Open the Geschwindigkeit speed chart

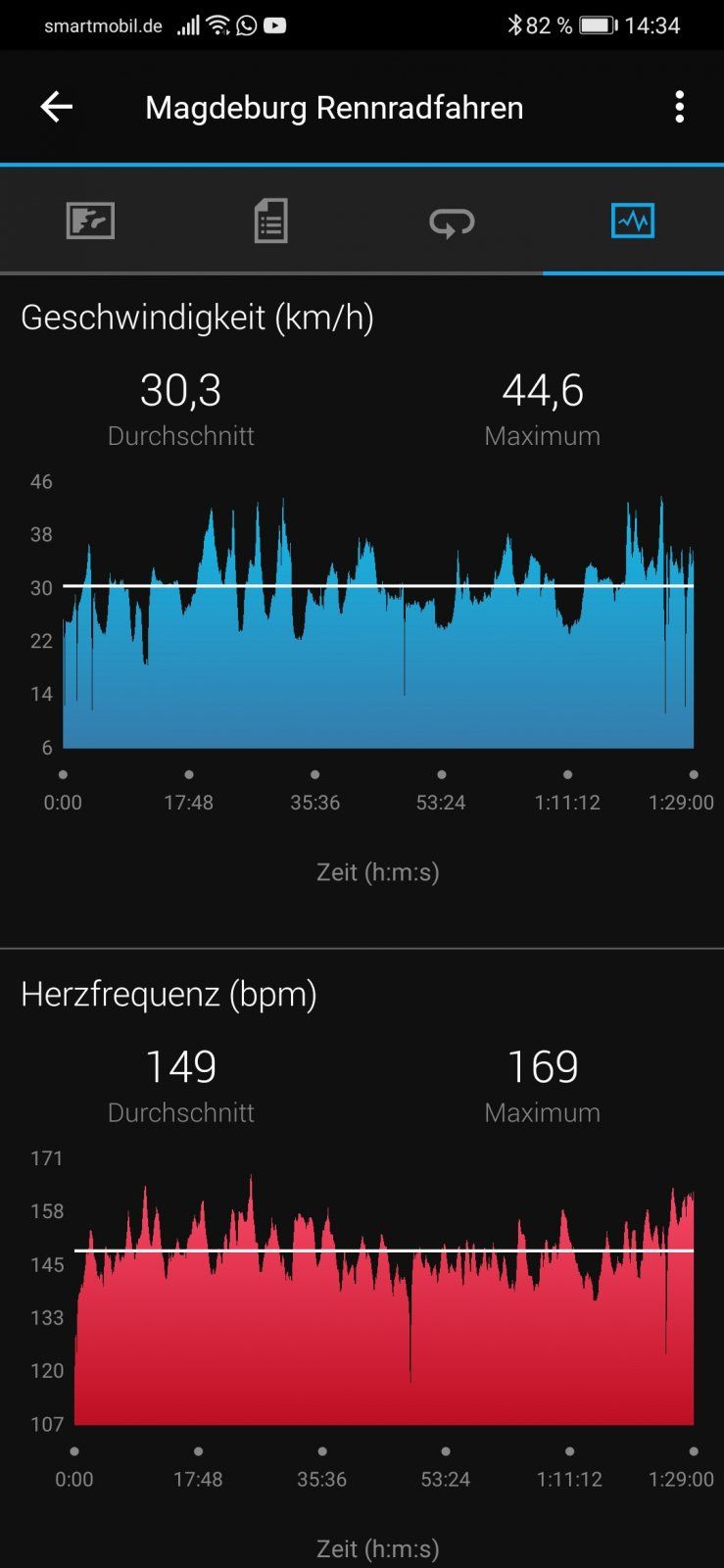point(378,617)
